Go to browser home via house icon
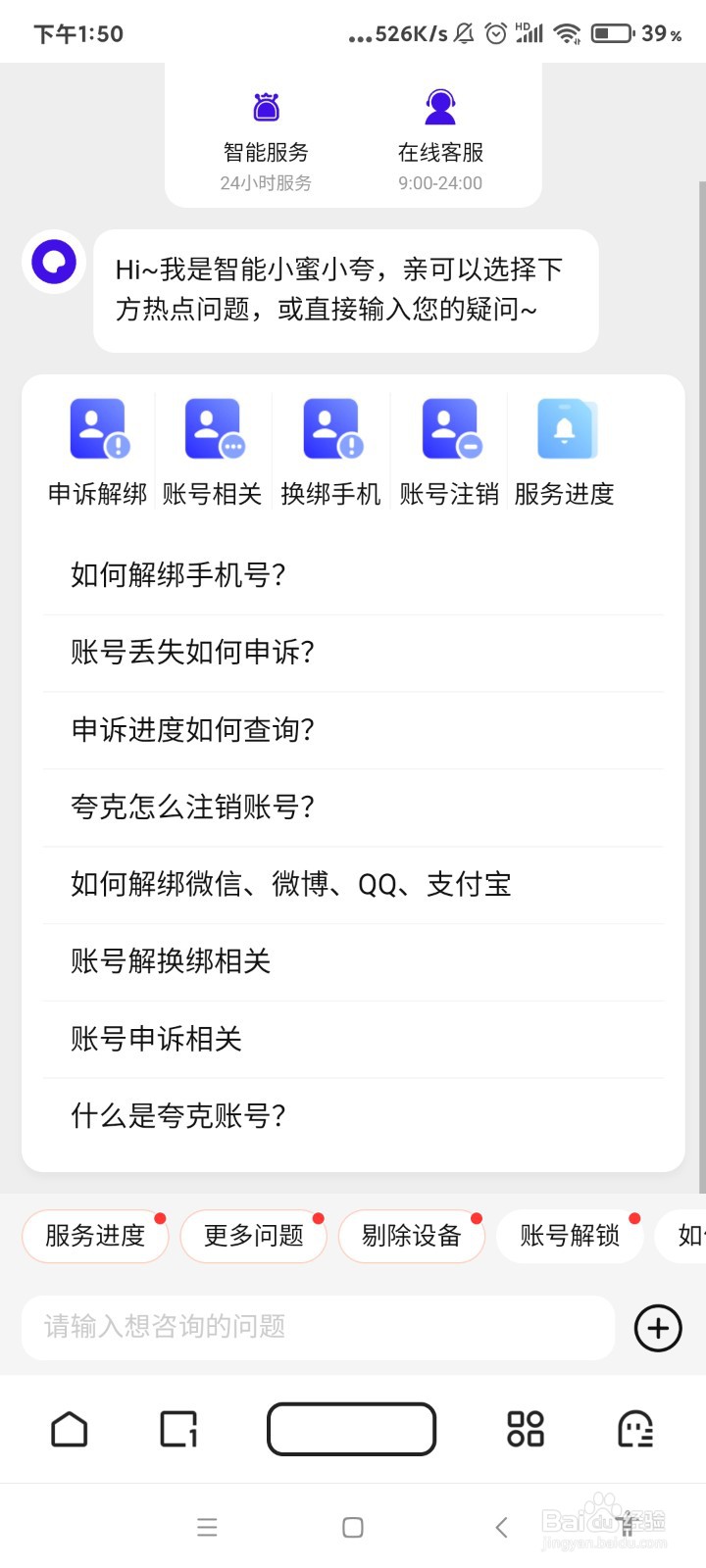This screenshot has height=1568, width=706. coord(69,1429)
